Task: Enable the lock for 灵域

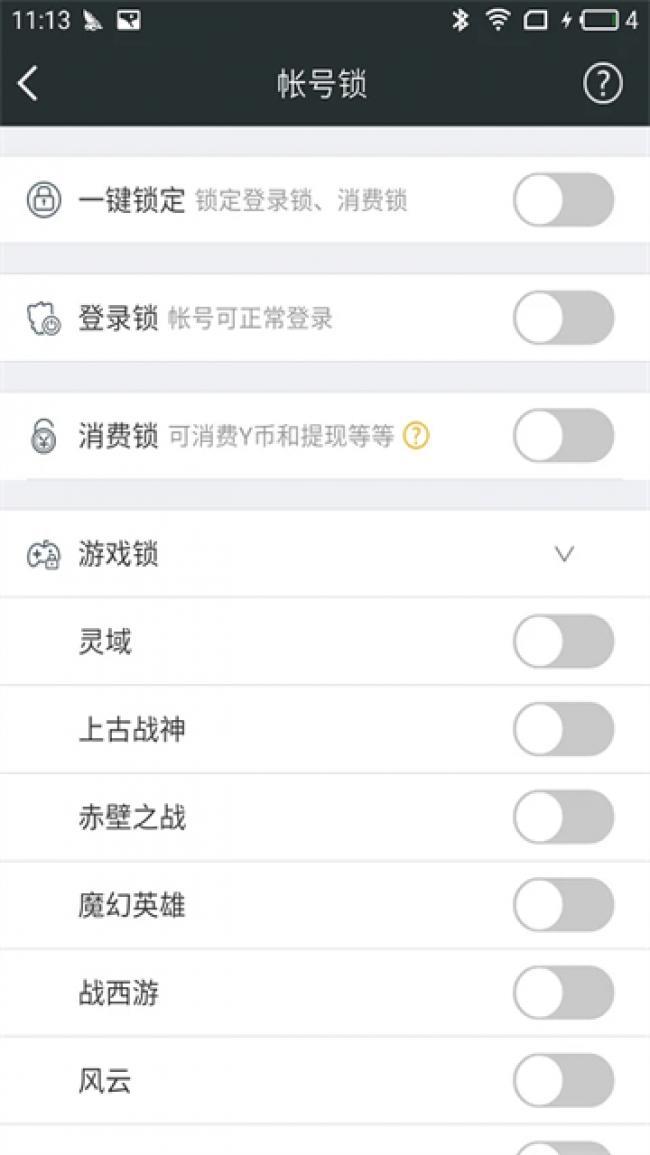Action: [563, 641]
